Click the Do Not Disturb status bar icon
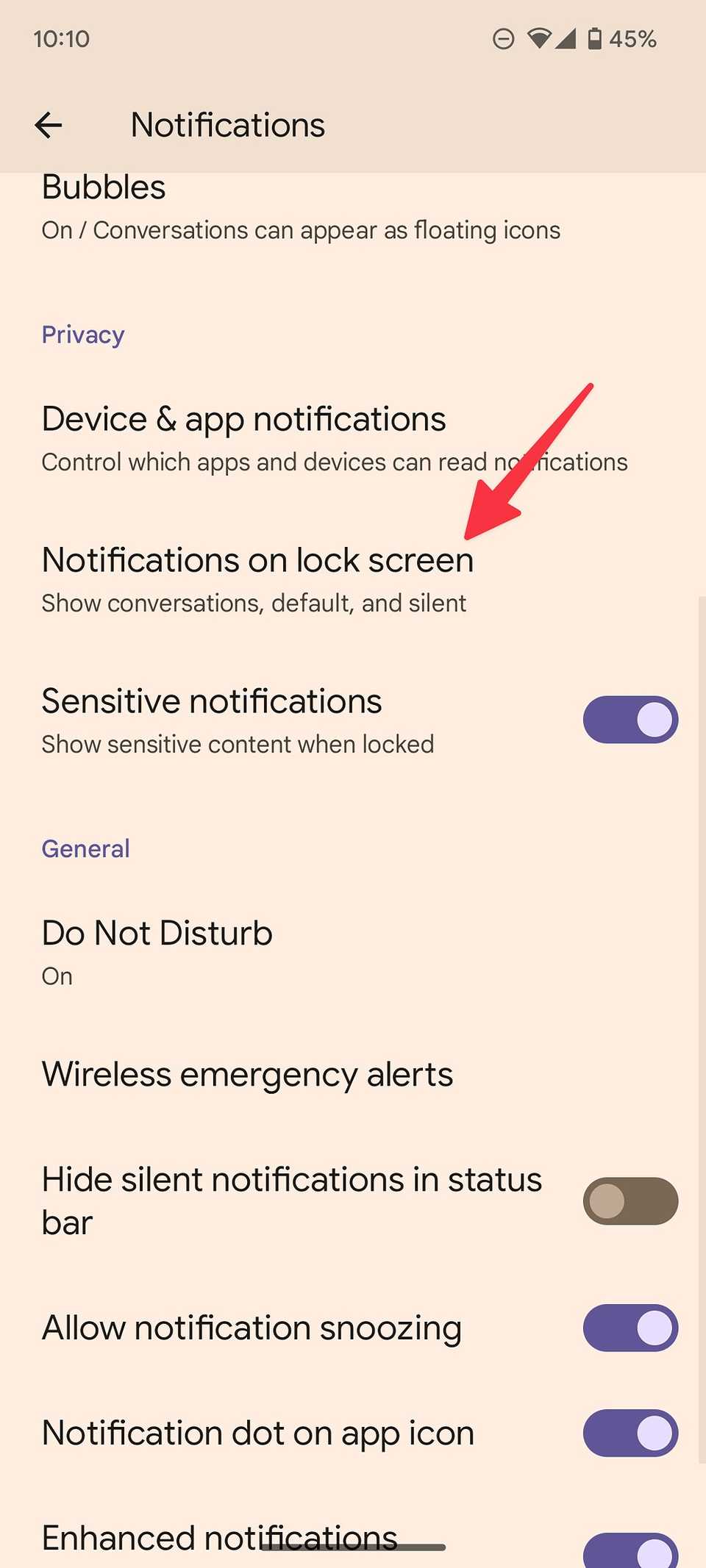Screen dimensions: 706x1568 (504, 39)
